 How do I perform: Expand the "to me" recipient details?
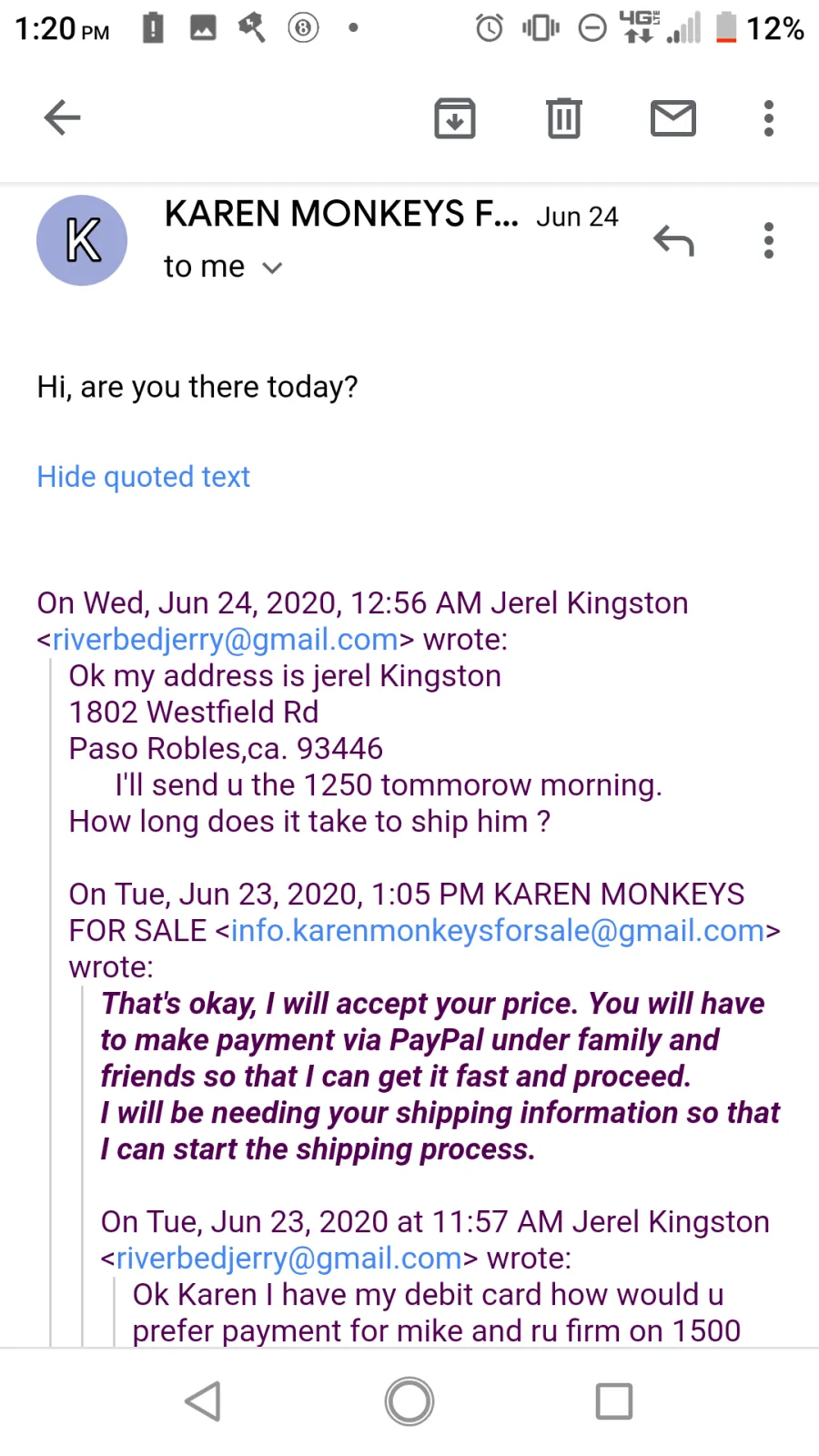tap(224, 267)
